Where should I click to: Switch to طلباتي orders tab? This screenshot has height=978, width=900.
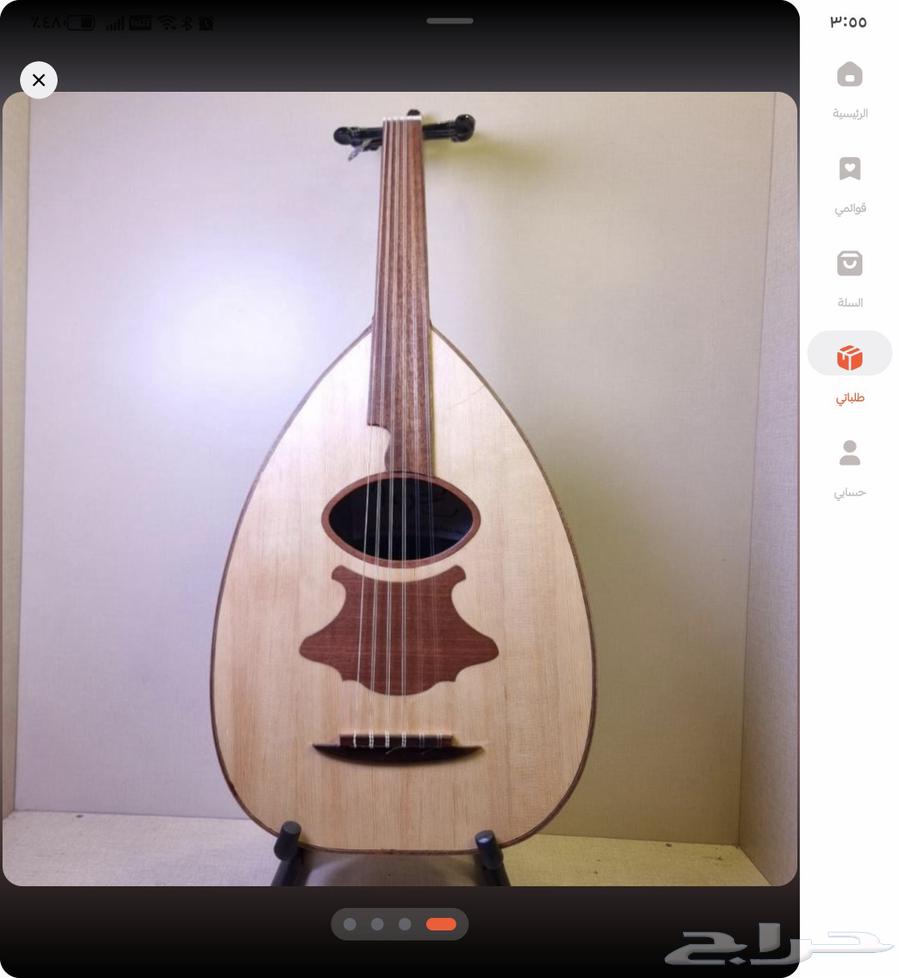849,371
